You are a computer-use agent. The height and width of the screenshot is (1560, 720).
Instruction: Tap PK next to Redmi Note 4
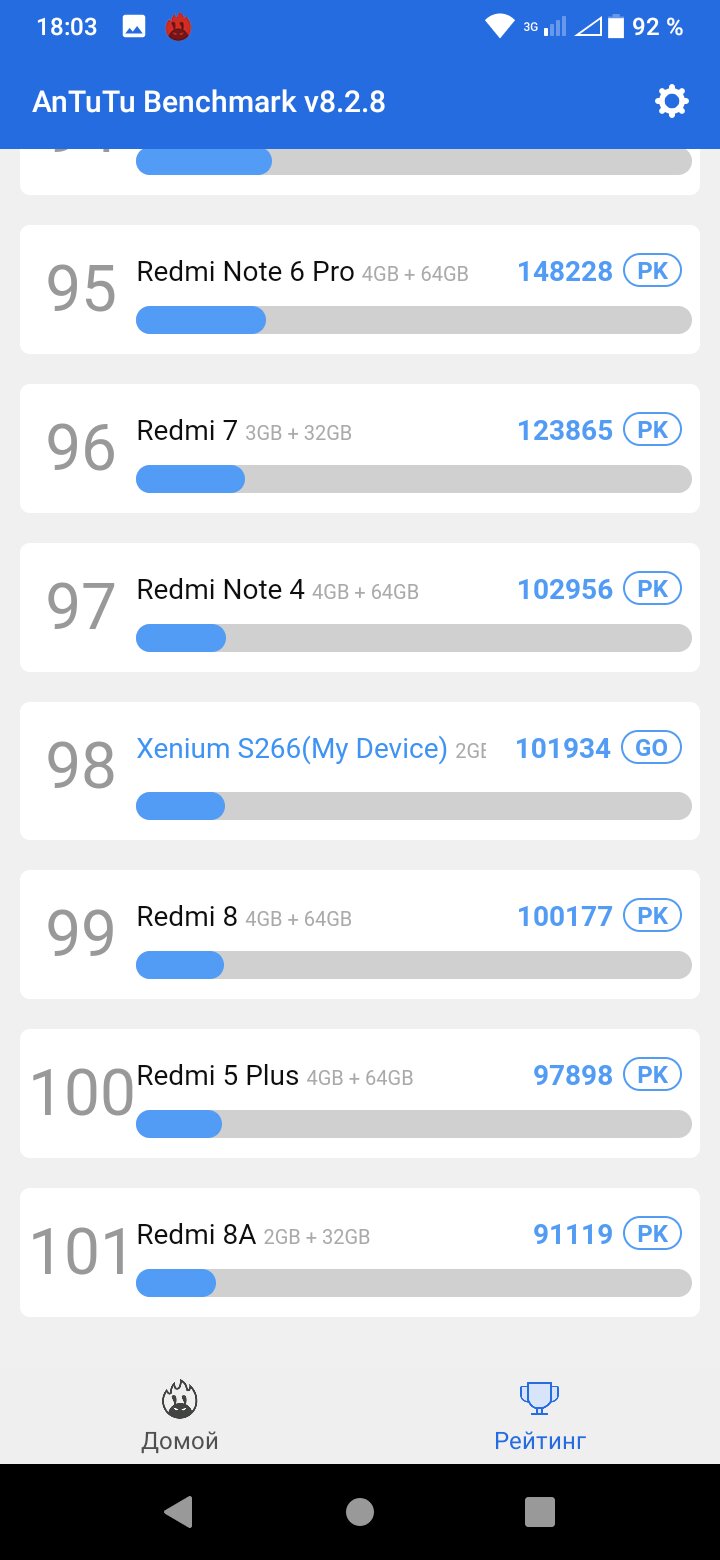652,589
